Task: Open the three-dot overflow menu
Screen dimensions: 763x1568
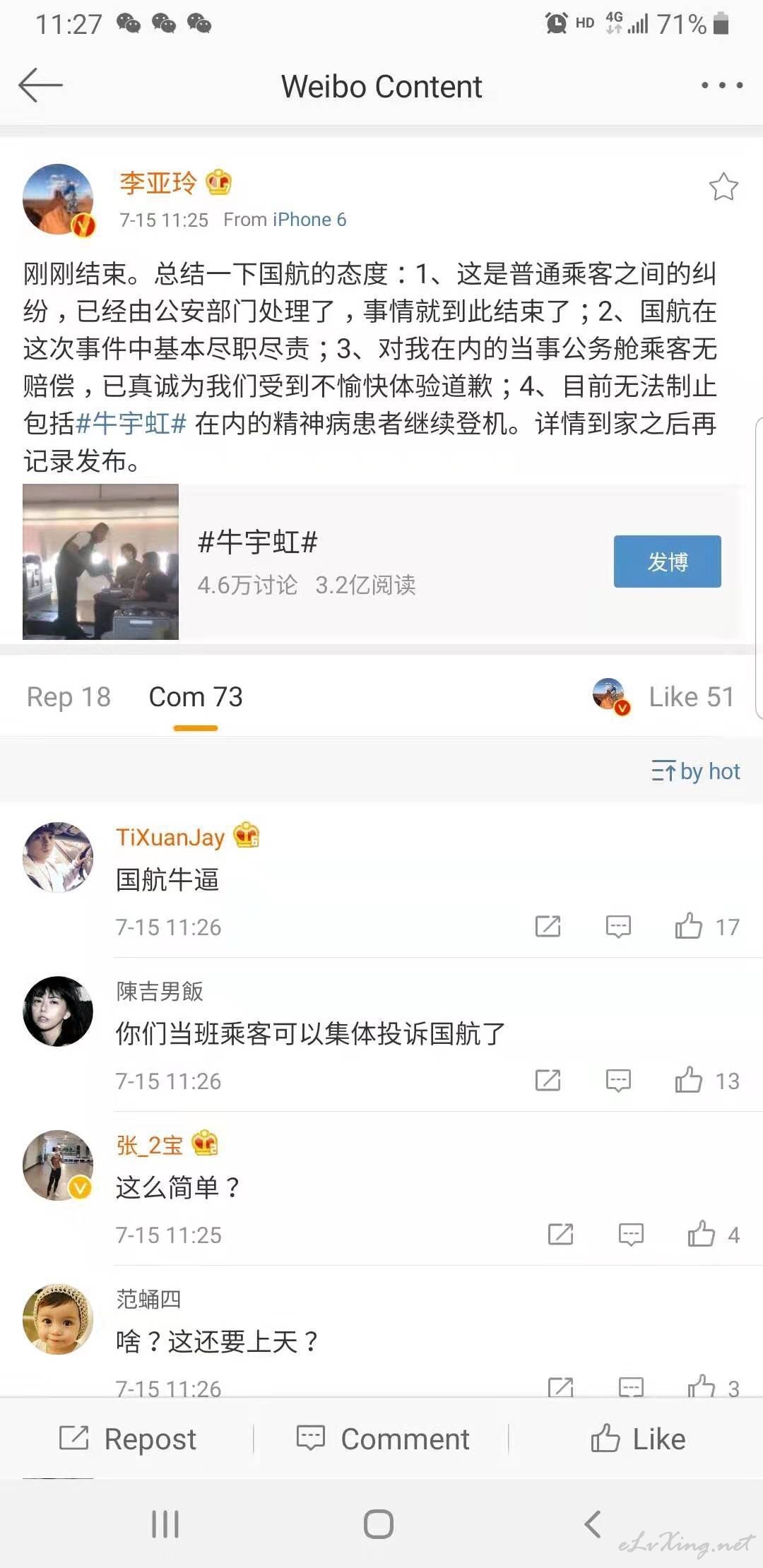Action: pyautogui.click(x=721, y=85)
